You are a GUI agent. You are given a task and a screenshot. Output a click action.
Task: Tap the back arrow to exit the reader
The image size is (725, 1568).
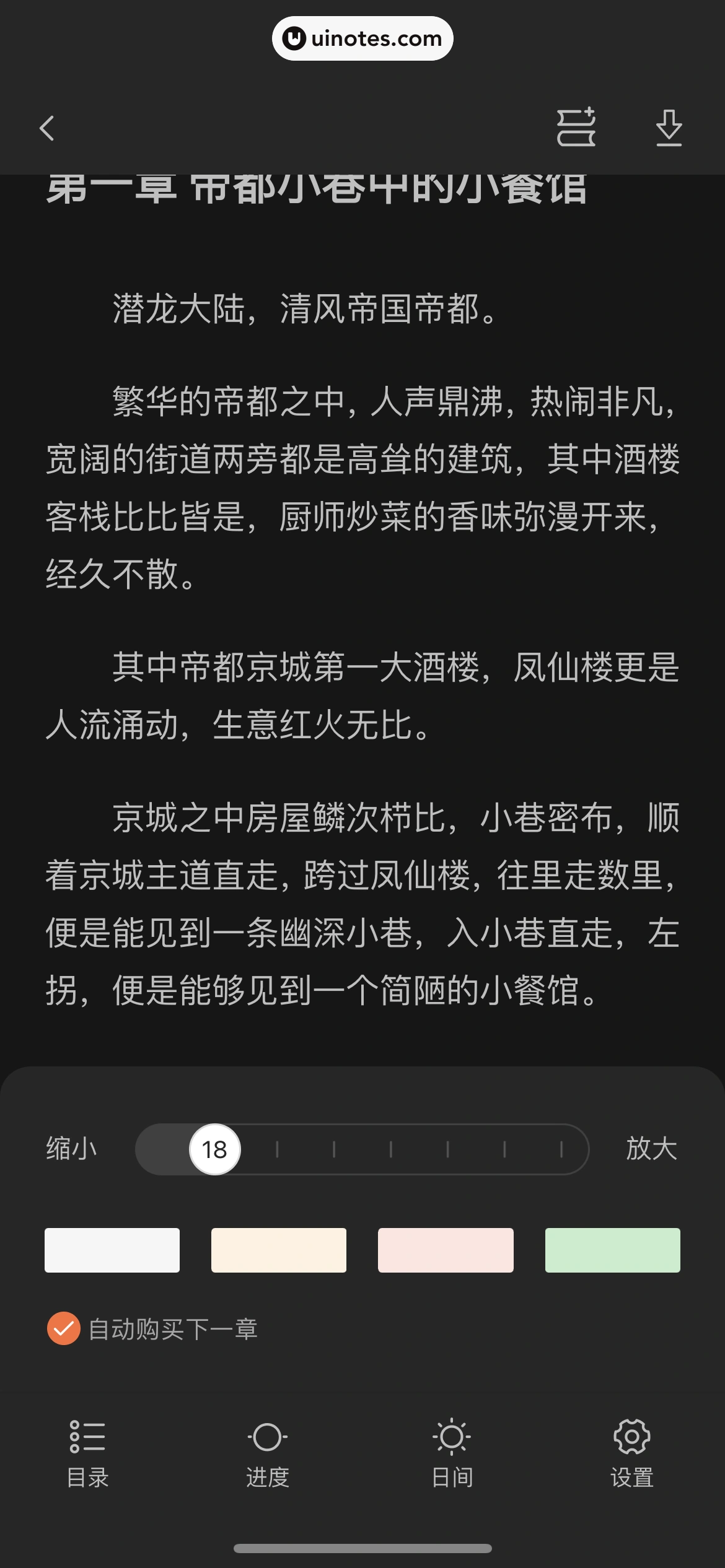click(x=46, y=129)
